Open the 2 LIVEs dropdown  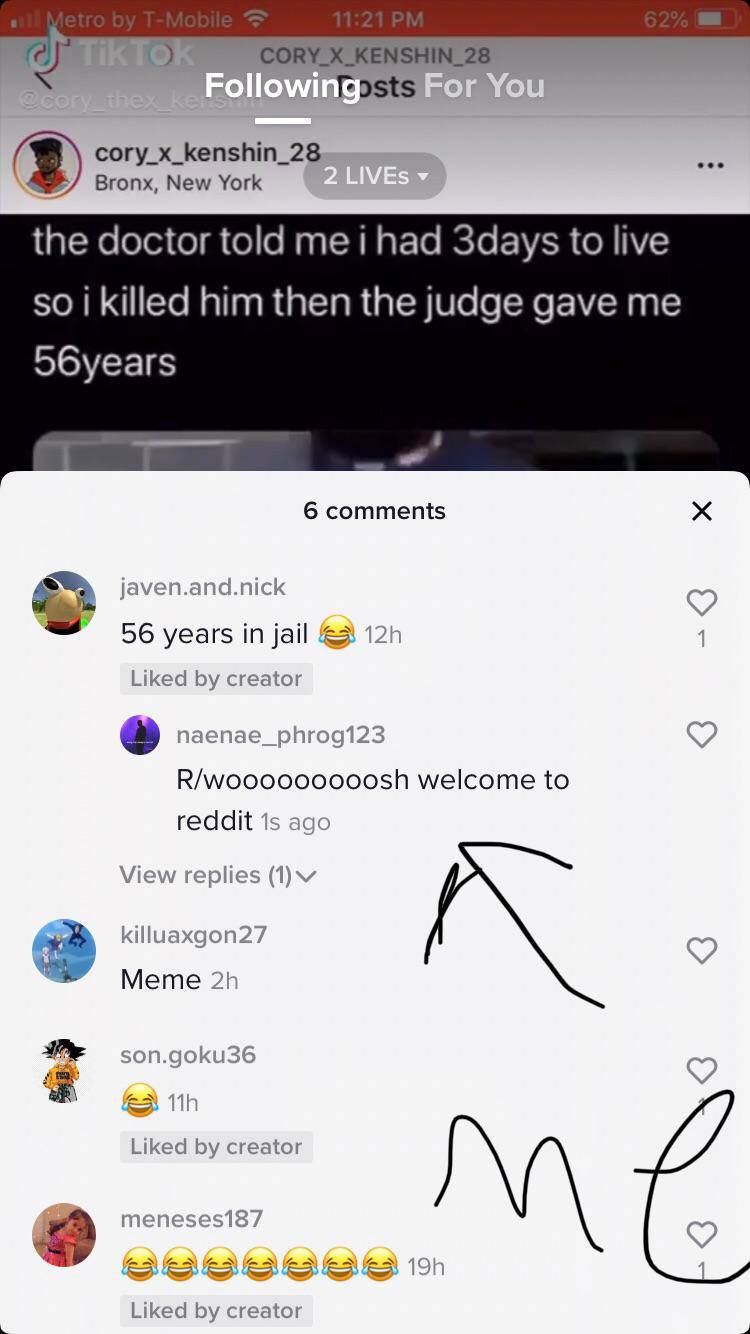[x=374, y=176]
